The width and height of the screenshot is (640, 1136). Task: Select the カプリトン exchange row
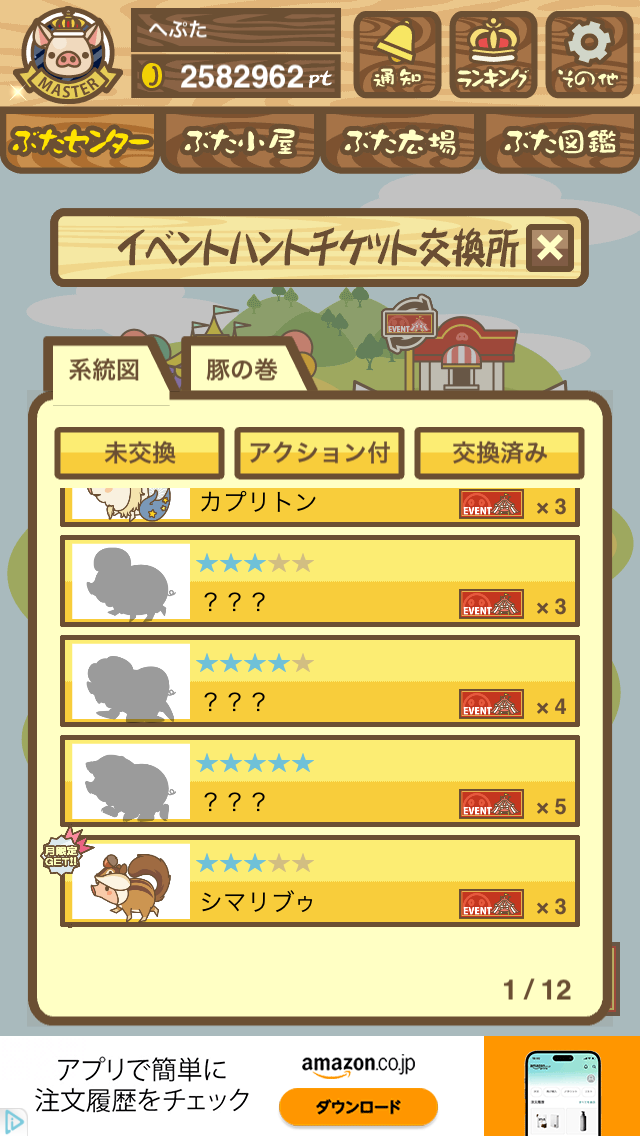[320, 506]
